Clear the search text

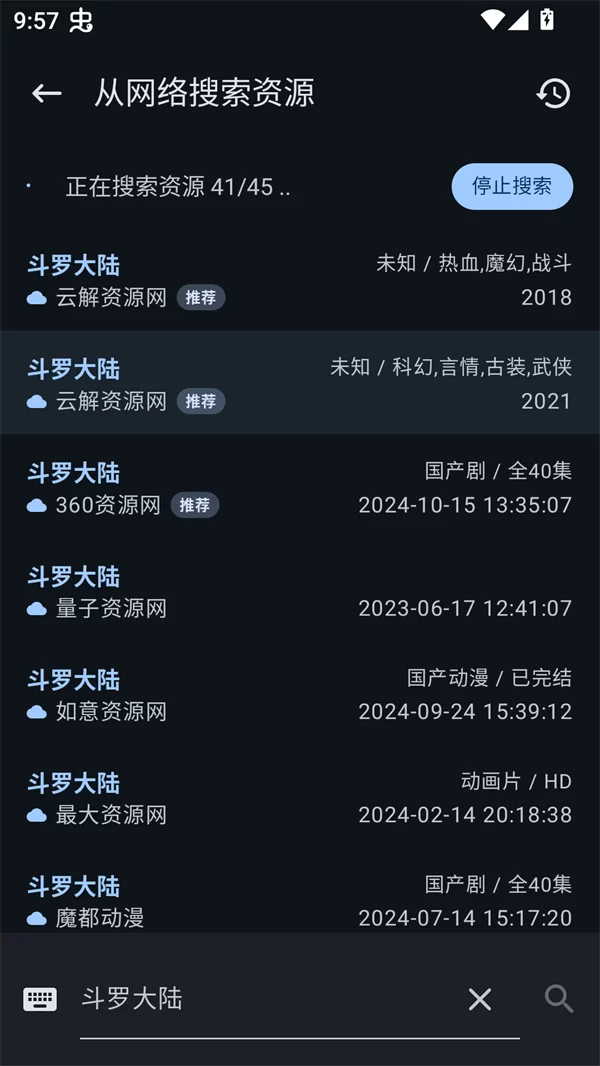(480, 998)
